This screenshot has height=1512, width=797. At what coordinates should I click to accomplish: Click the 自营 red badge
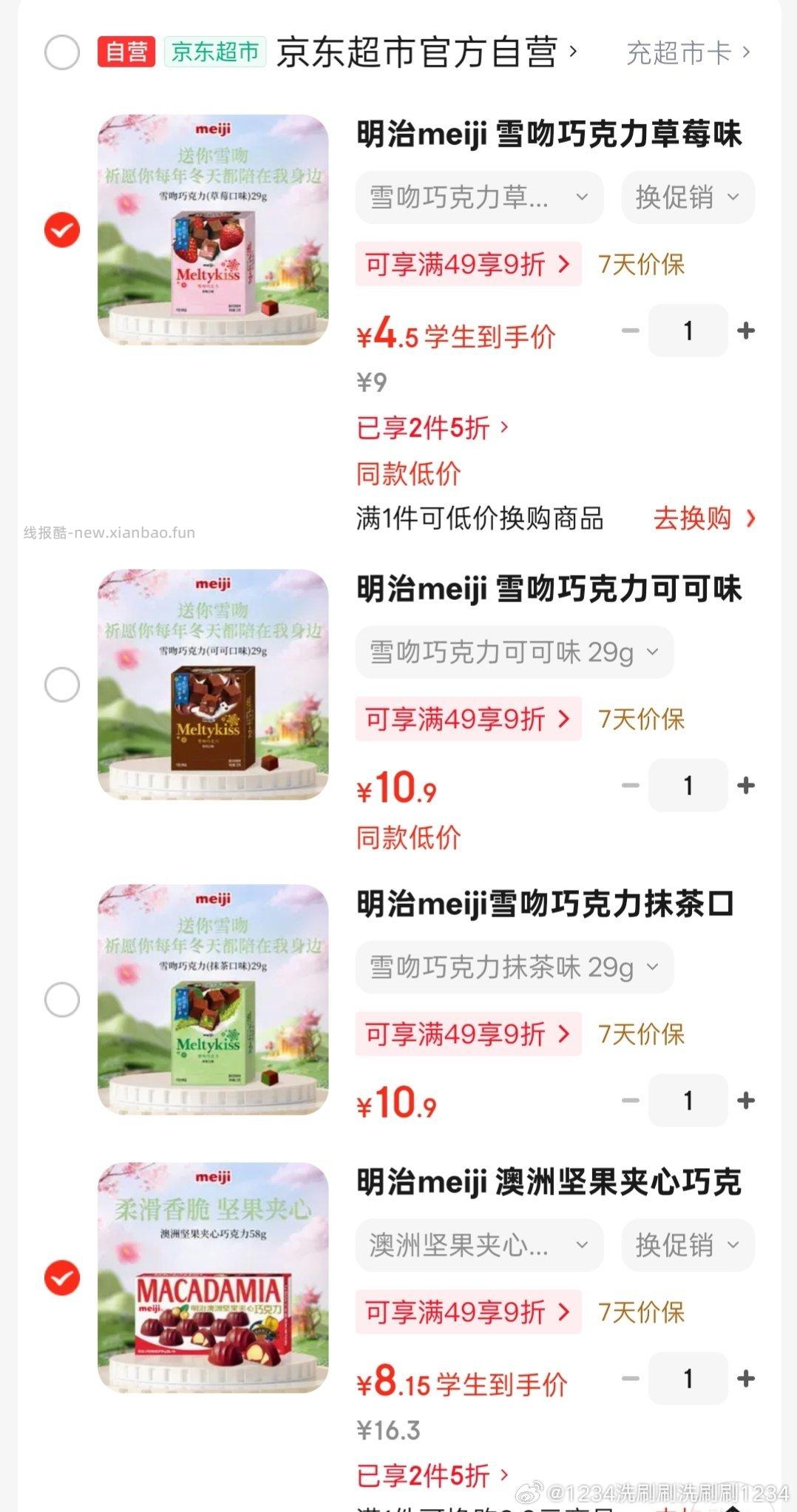(126, 52)
